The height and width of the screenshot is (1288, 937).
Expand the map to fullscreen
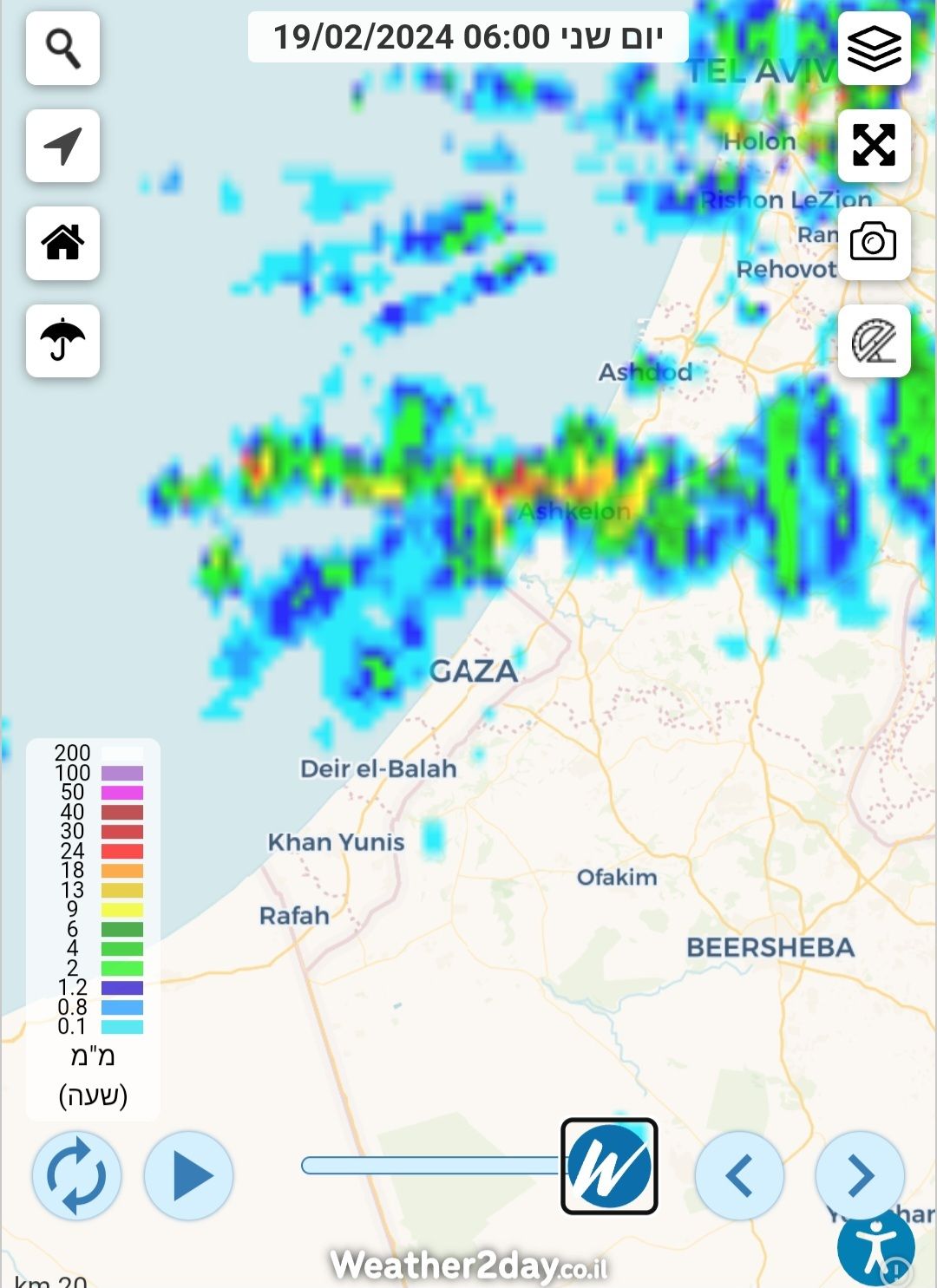tap(874, 146)
